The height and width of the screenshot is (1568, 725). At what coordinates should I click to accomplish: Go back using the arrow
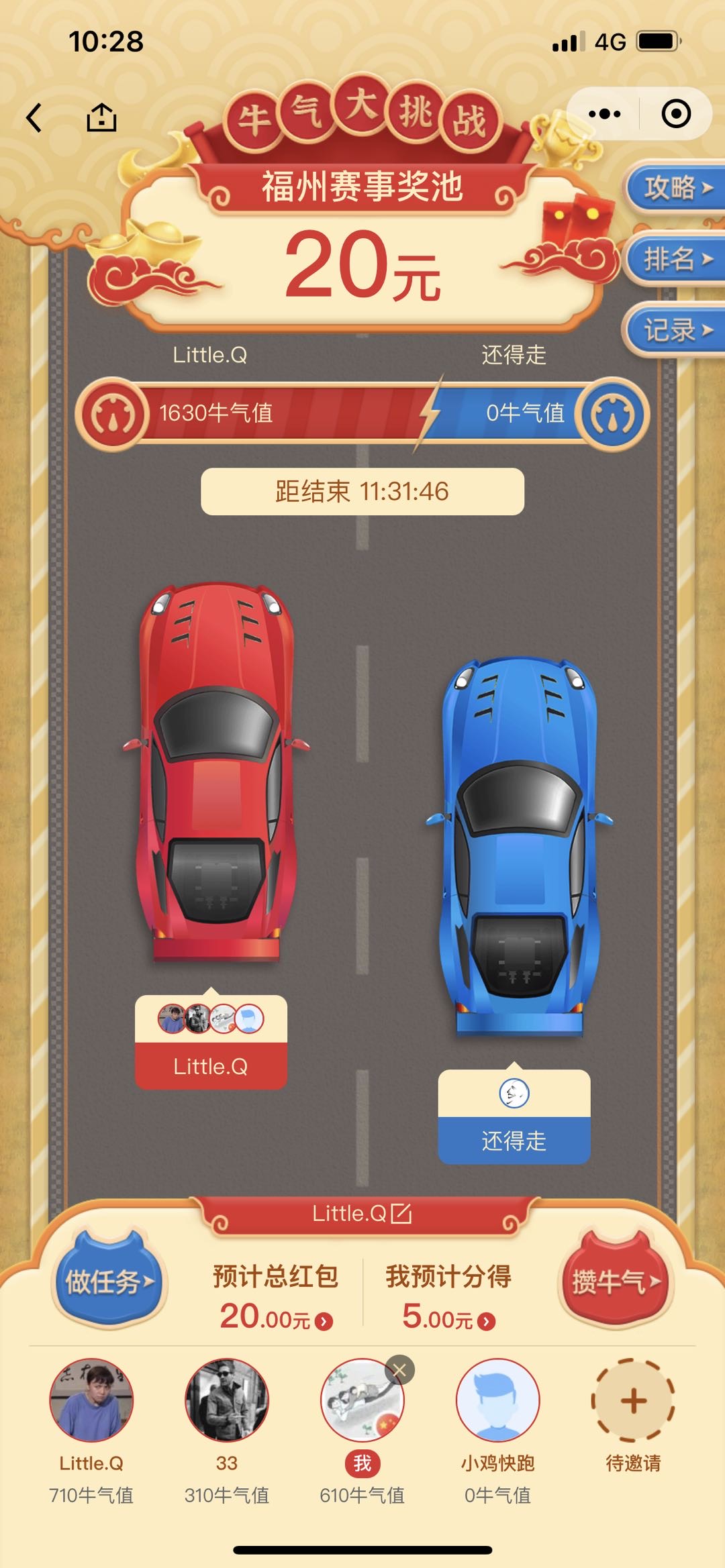click(x=35, y=117)
